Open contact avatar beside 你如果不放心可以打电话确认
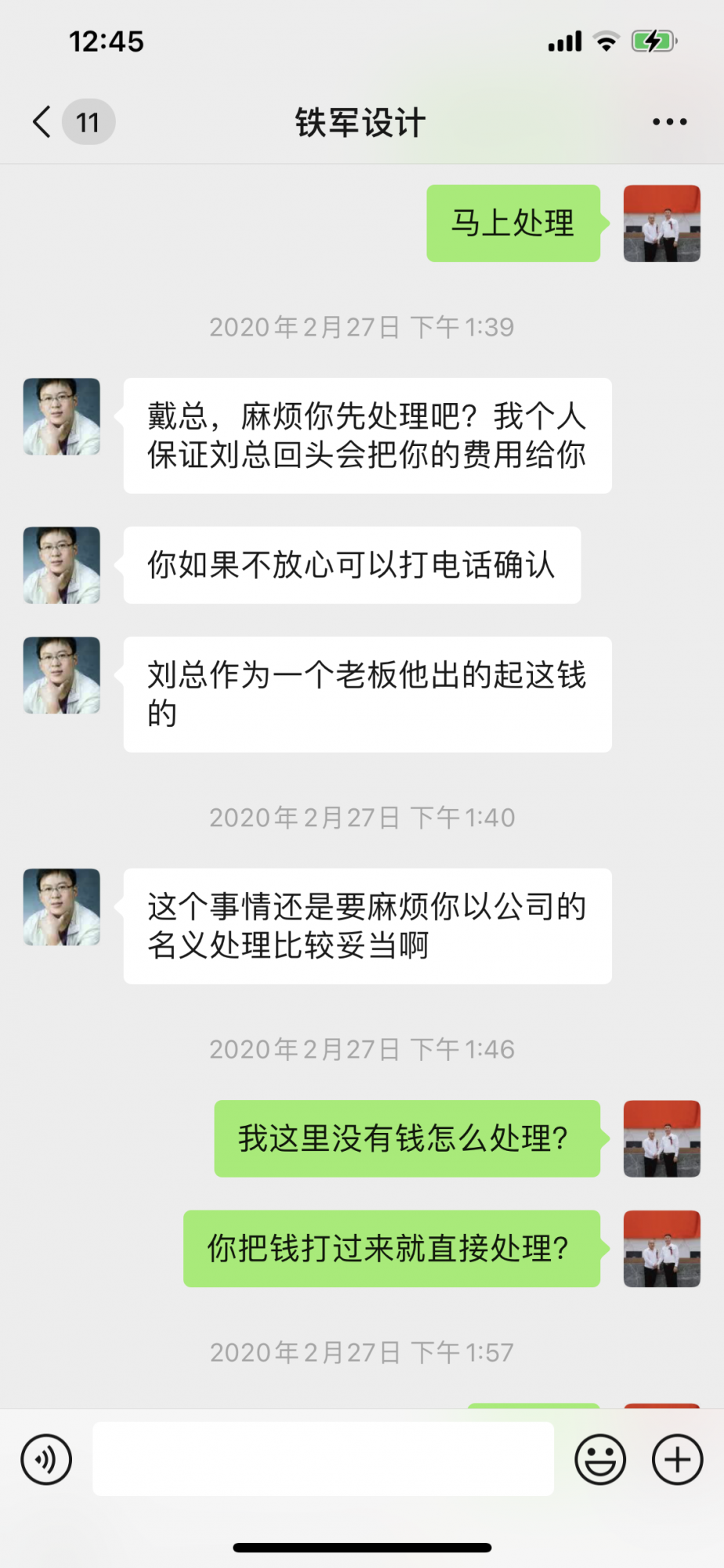 tap(62, 565)
